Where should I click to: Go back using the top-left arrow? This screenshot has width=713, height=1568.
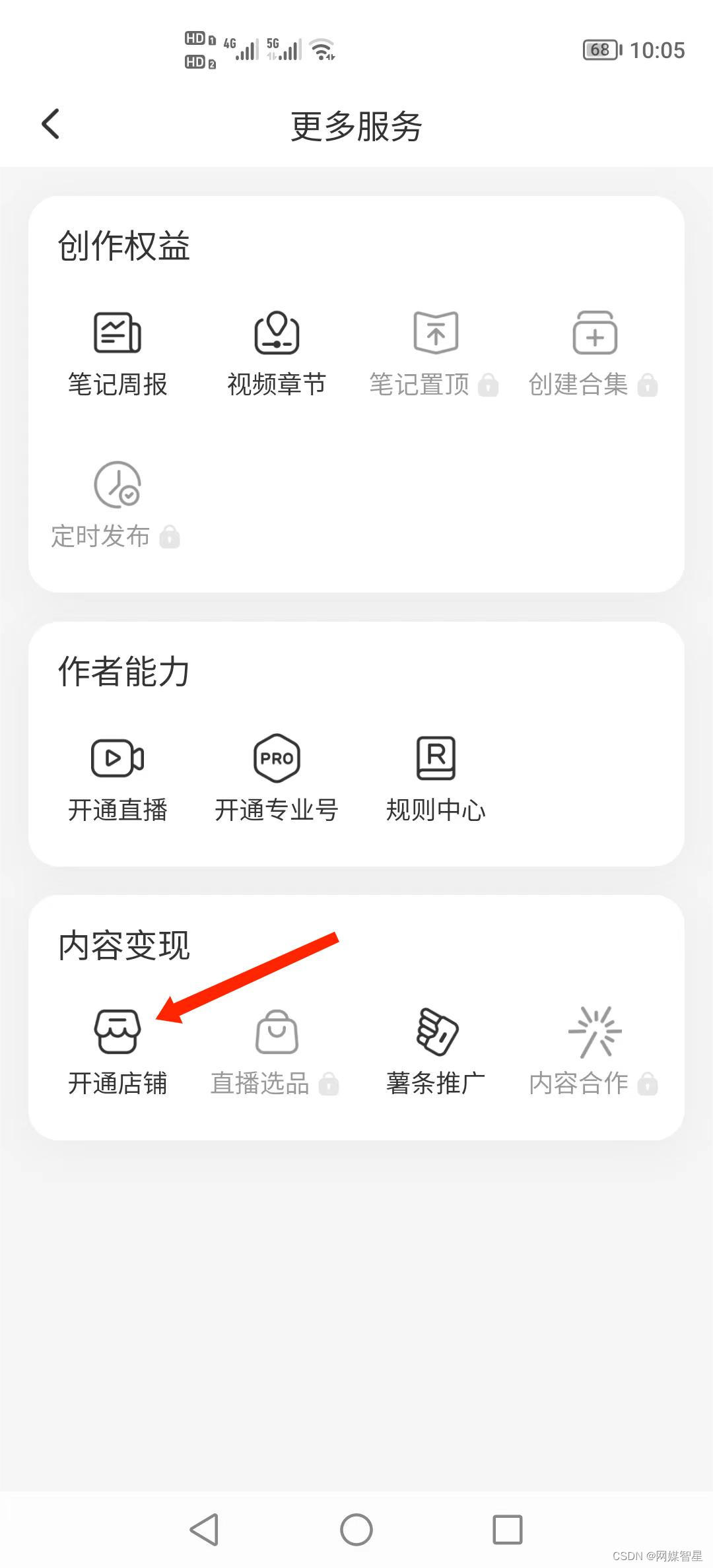click(51, 124)
